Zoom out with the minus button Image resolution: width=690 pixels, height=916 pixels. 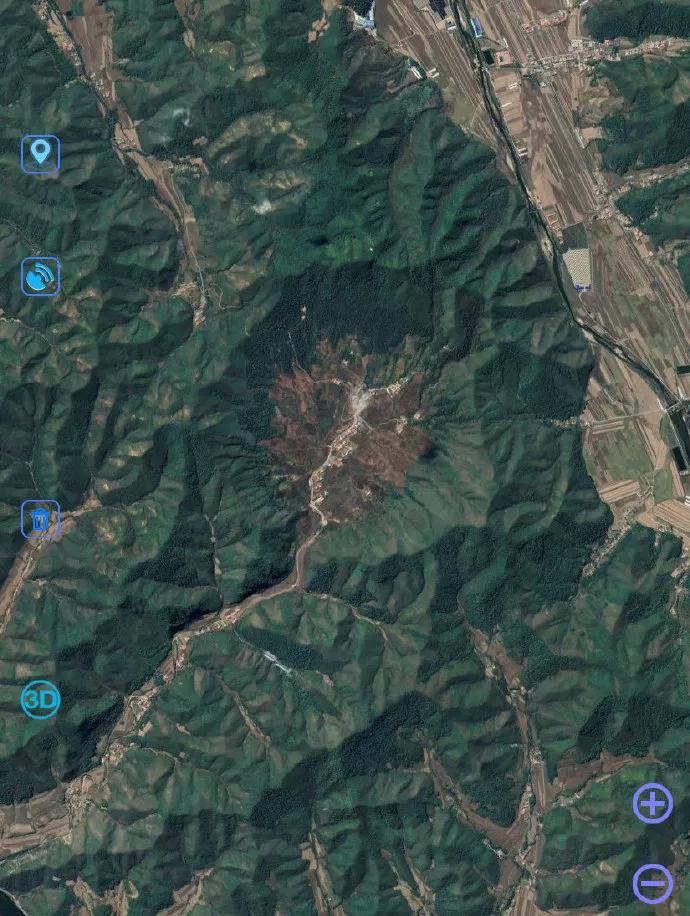652,884
